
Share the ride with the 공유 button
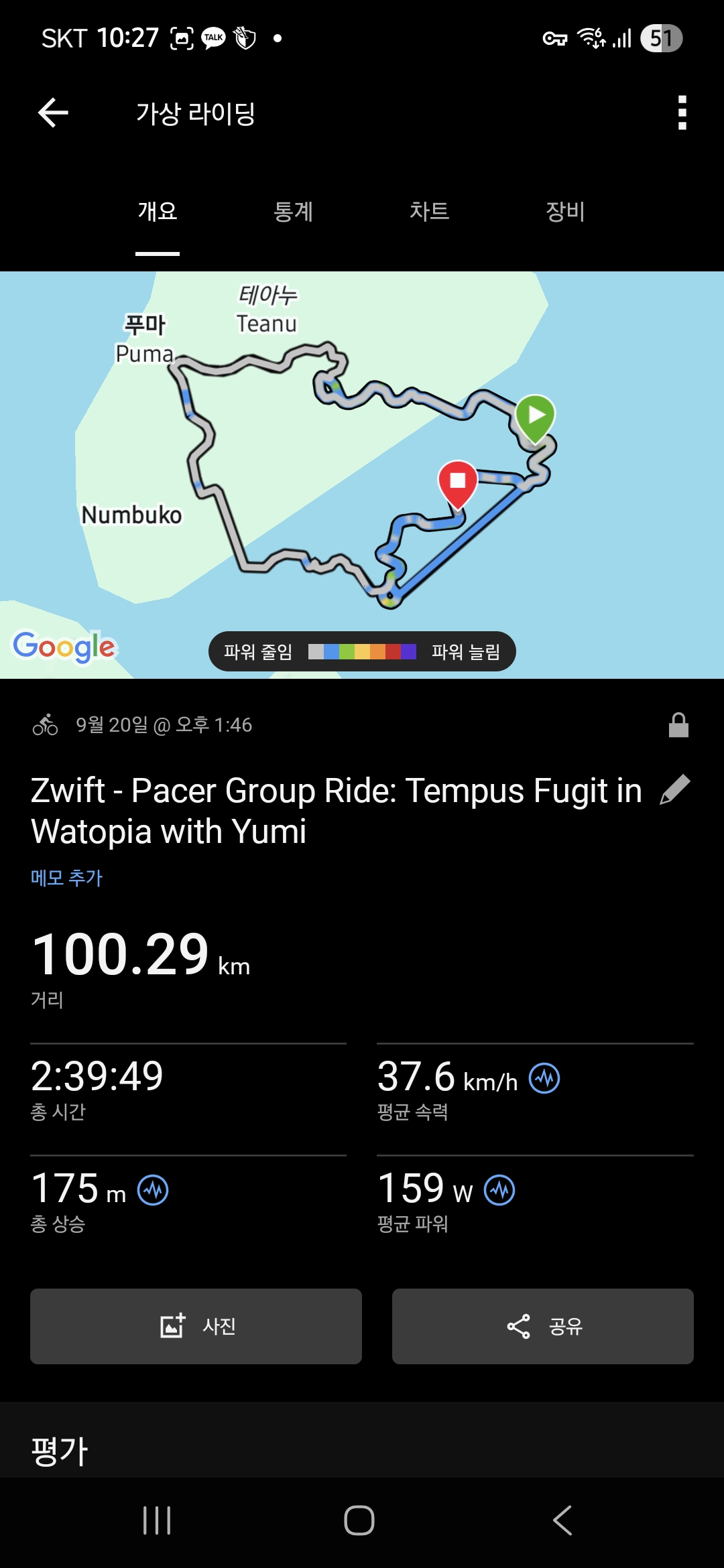(x=543, y=1326)
